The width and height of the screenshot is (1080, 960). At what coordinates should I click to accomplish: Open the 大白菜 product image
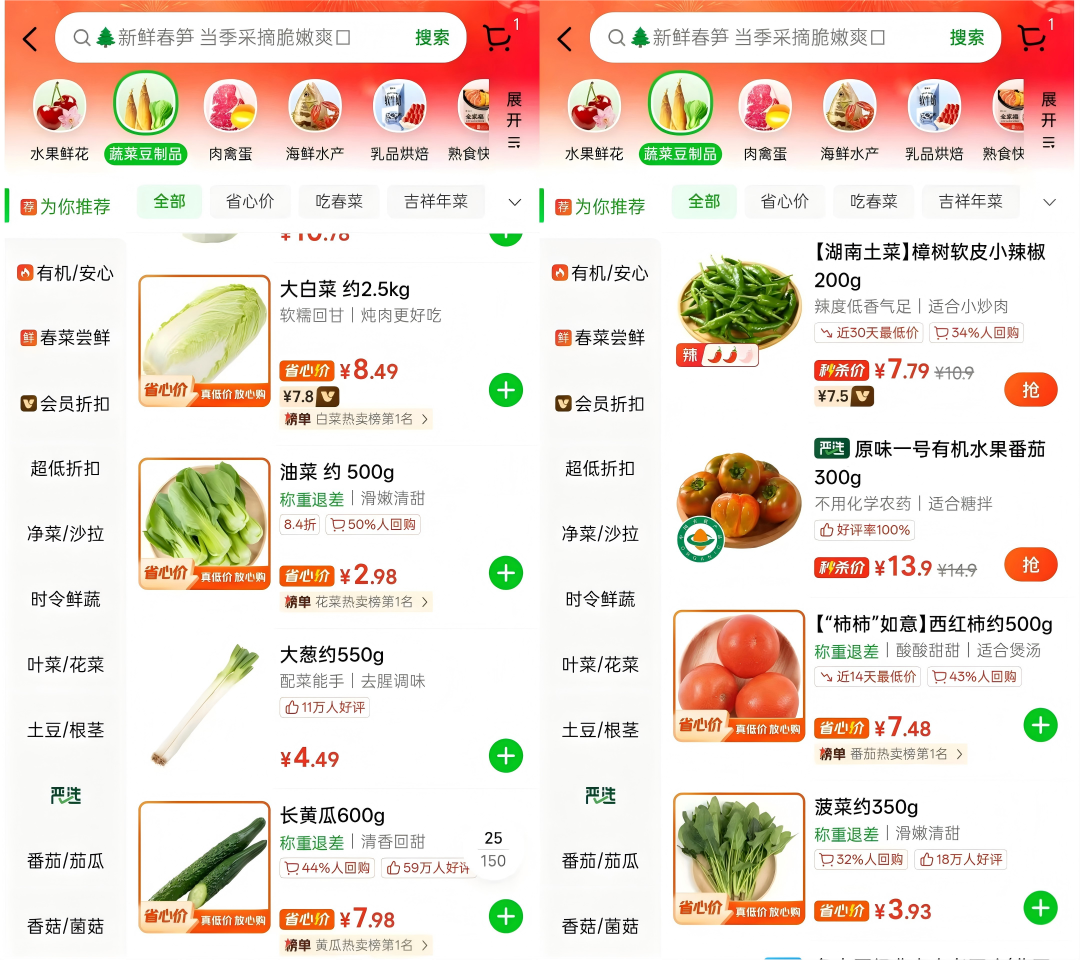click(205, 340)
